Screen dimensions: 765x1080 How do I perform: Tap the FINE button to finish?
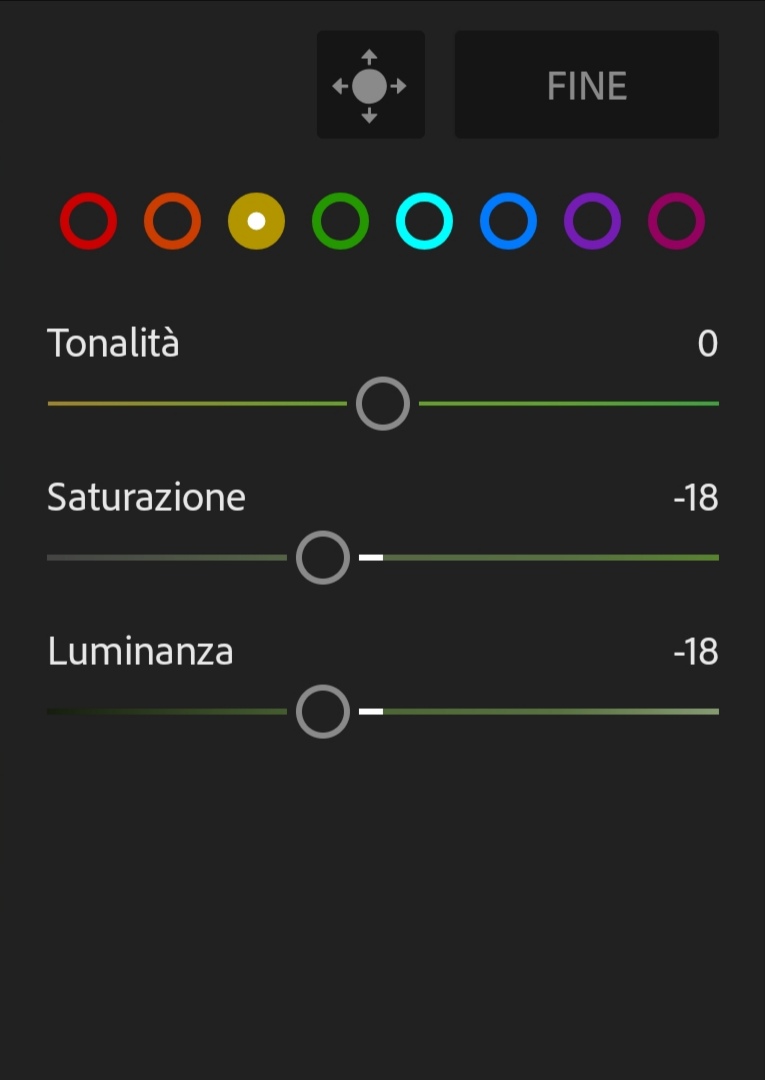pyautogui.click(x=586, y=85)
